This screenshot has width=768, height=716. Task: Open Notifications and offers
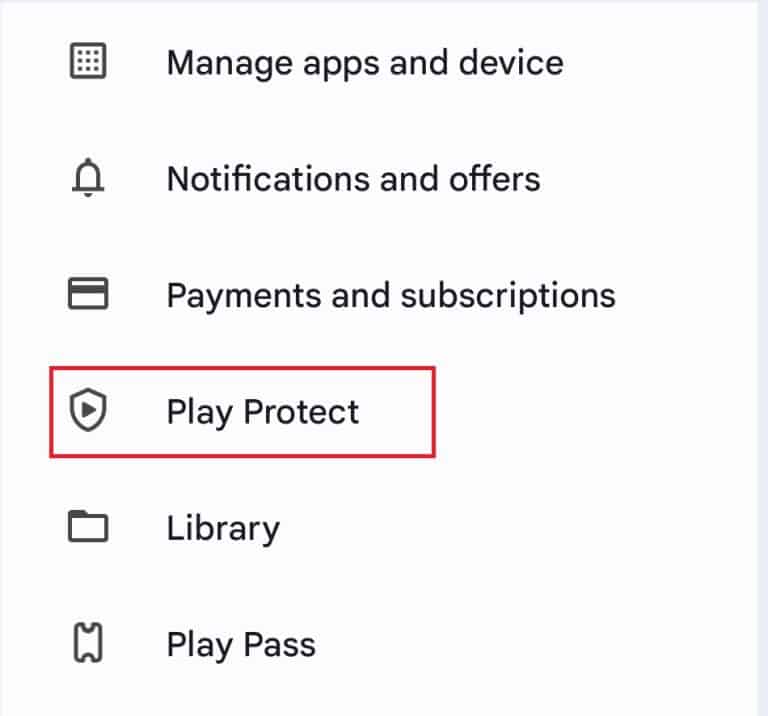coord(352,179)
